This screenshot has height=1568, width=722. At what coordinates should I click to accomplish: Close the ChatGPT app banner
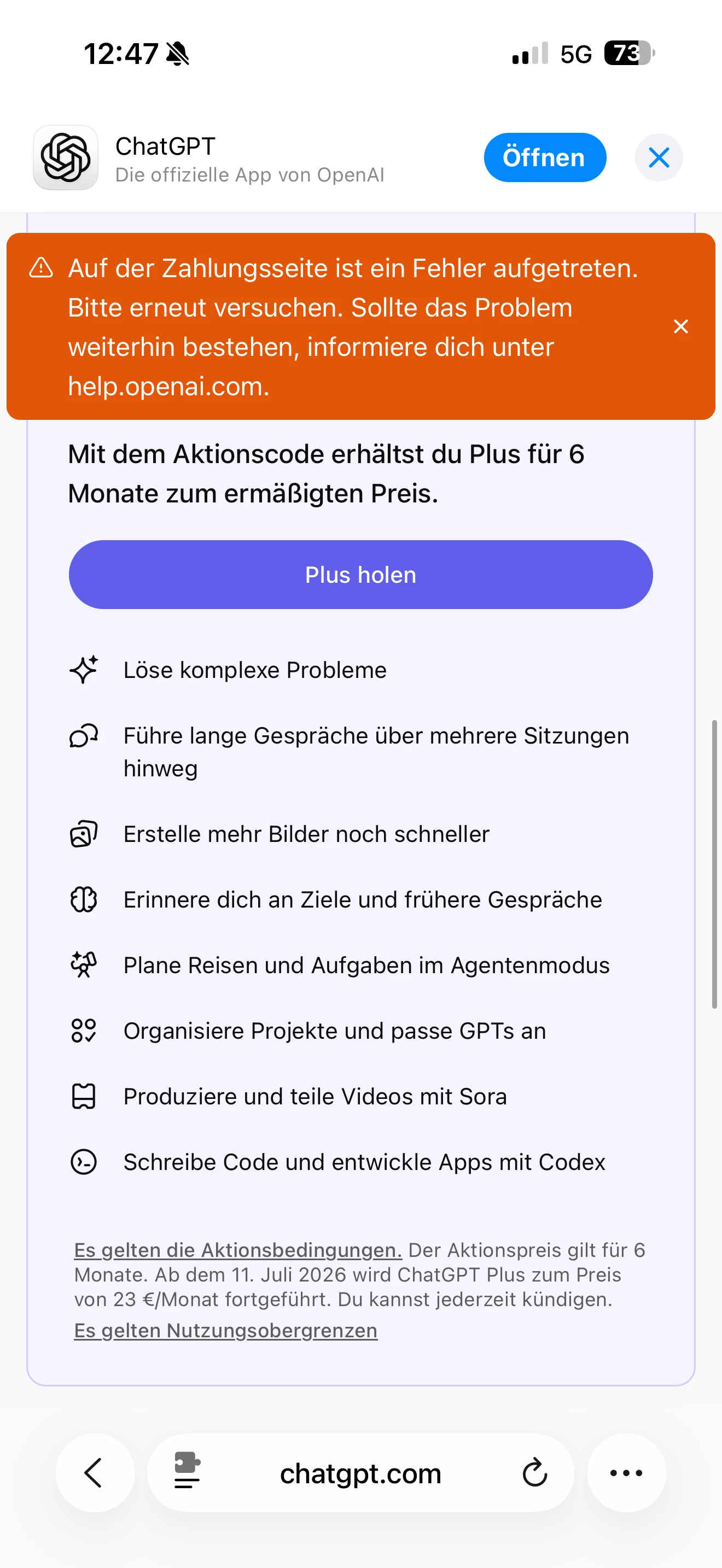point(659,157)
